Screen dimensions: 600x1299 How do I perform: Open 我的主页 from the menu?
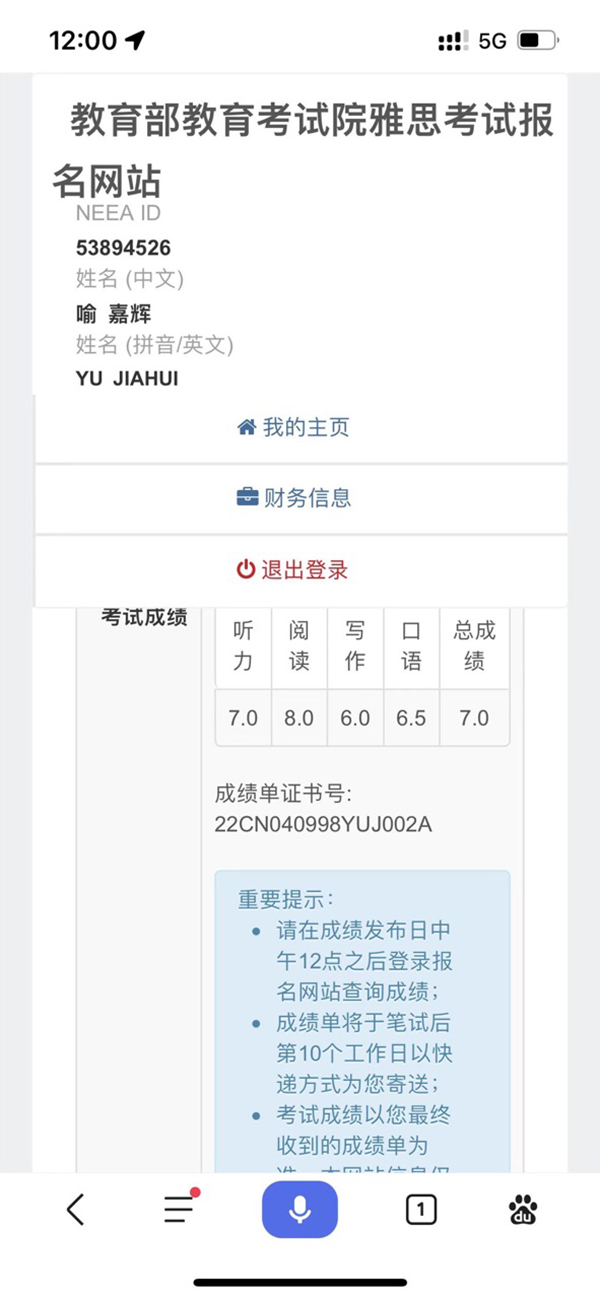[x=294, y=428]
